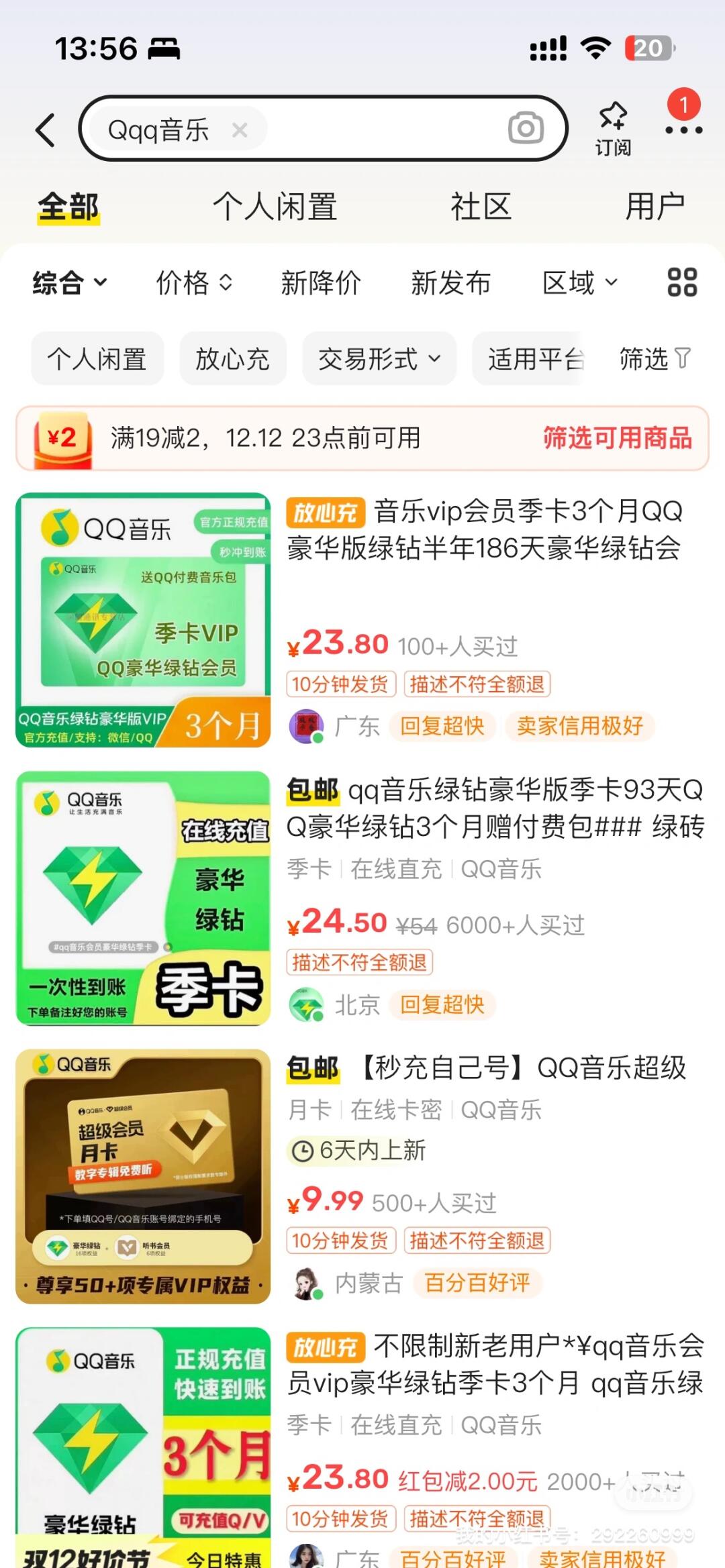
Task: Switch to the 用户 tab
Action: pyautogui.click(x=655, y=206)
